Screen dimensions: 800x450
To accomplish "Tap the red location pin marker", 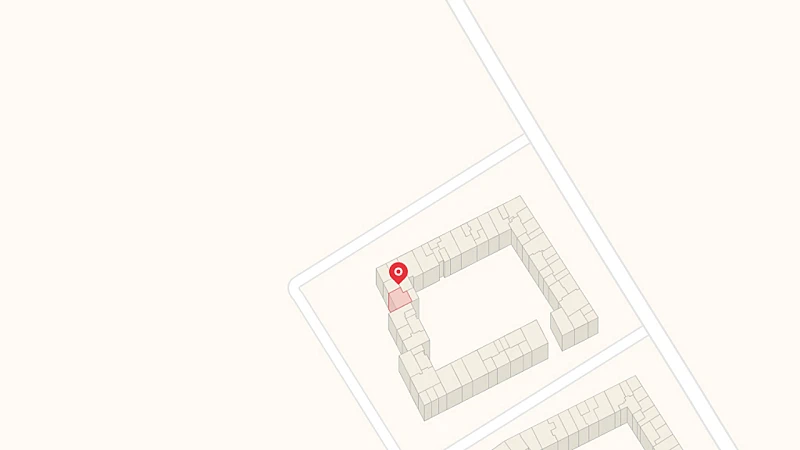I will (x=398, y=272).
